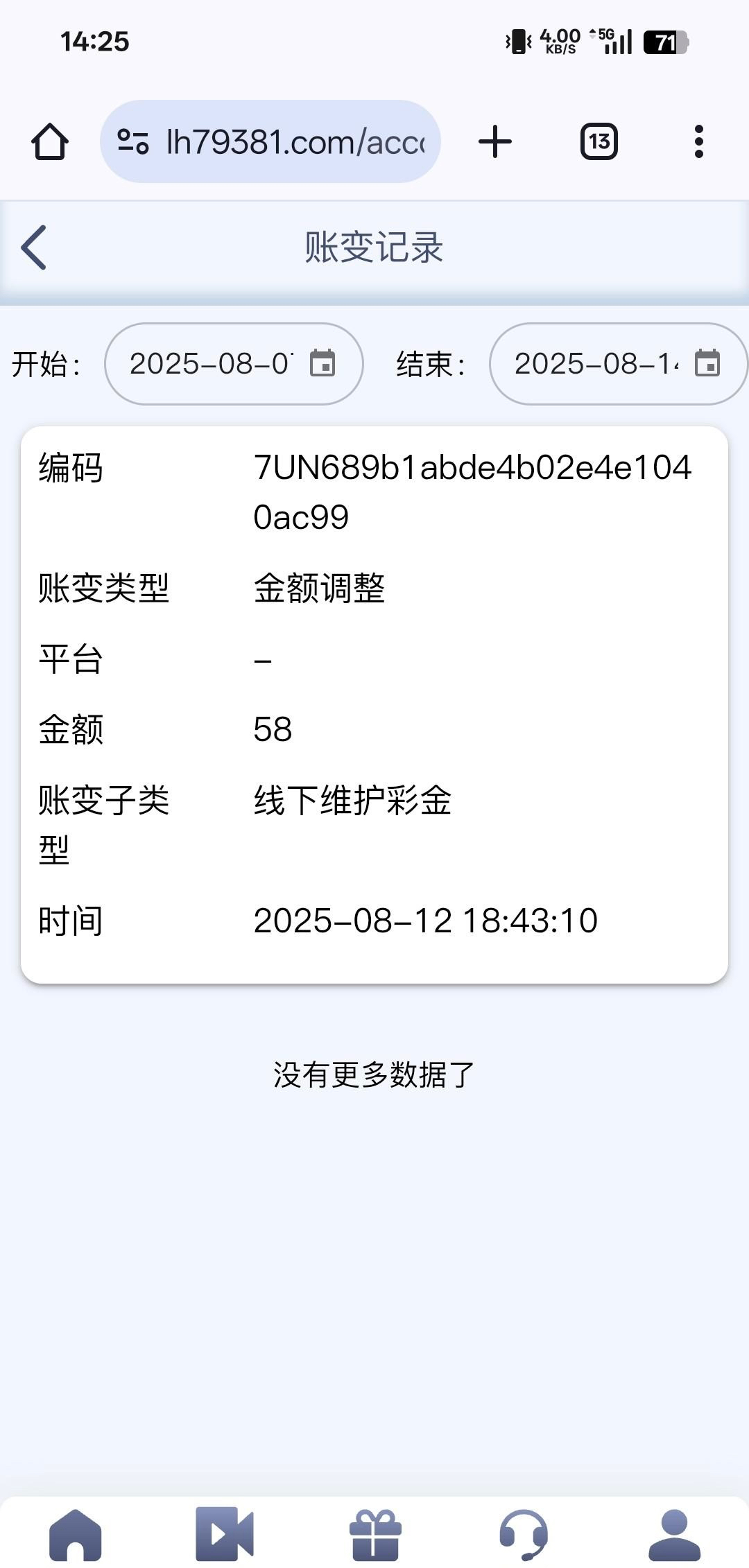Image resolution: width=749 pixels, height=1568 pixels.
Task: Go back from 账变记录 page
Action: coord(34,247)
